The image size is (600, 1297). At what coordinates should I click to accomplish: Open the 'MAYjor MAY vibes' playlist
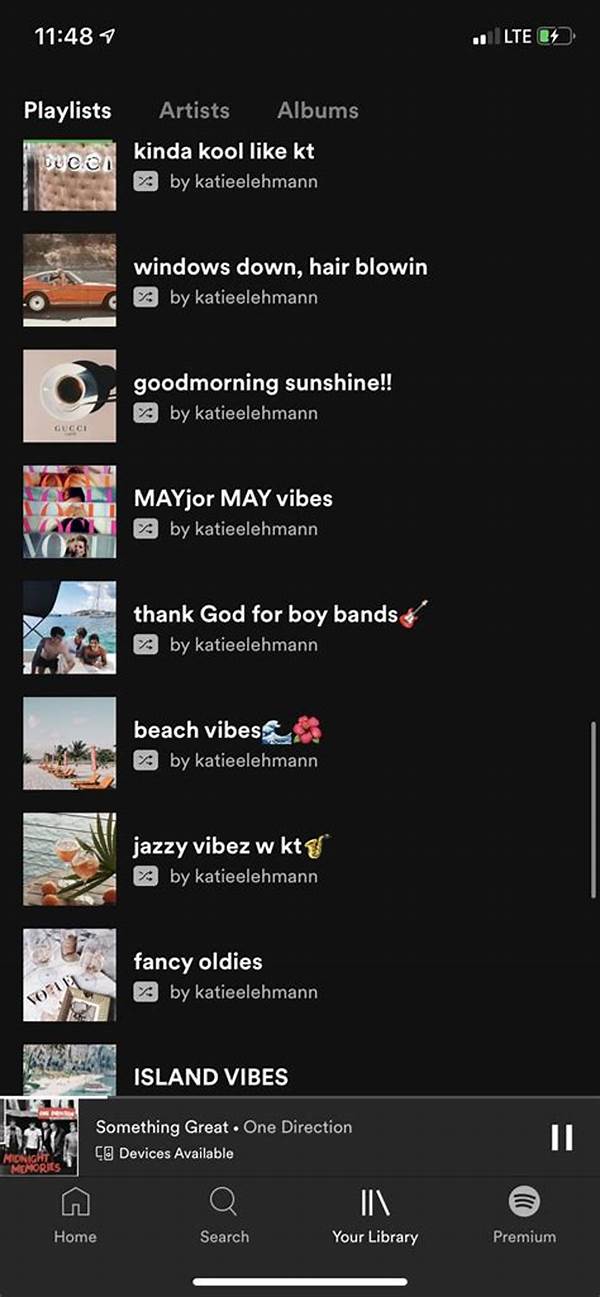232,498
